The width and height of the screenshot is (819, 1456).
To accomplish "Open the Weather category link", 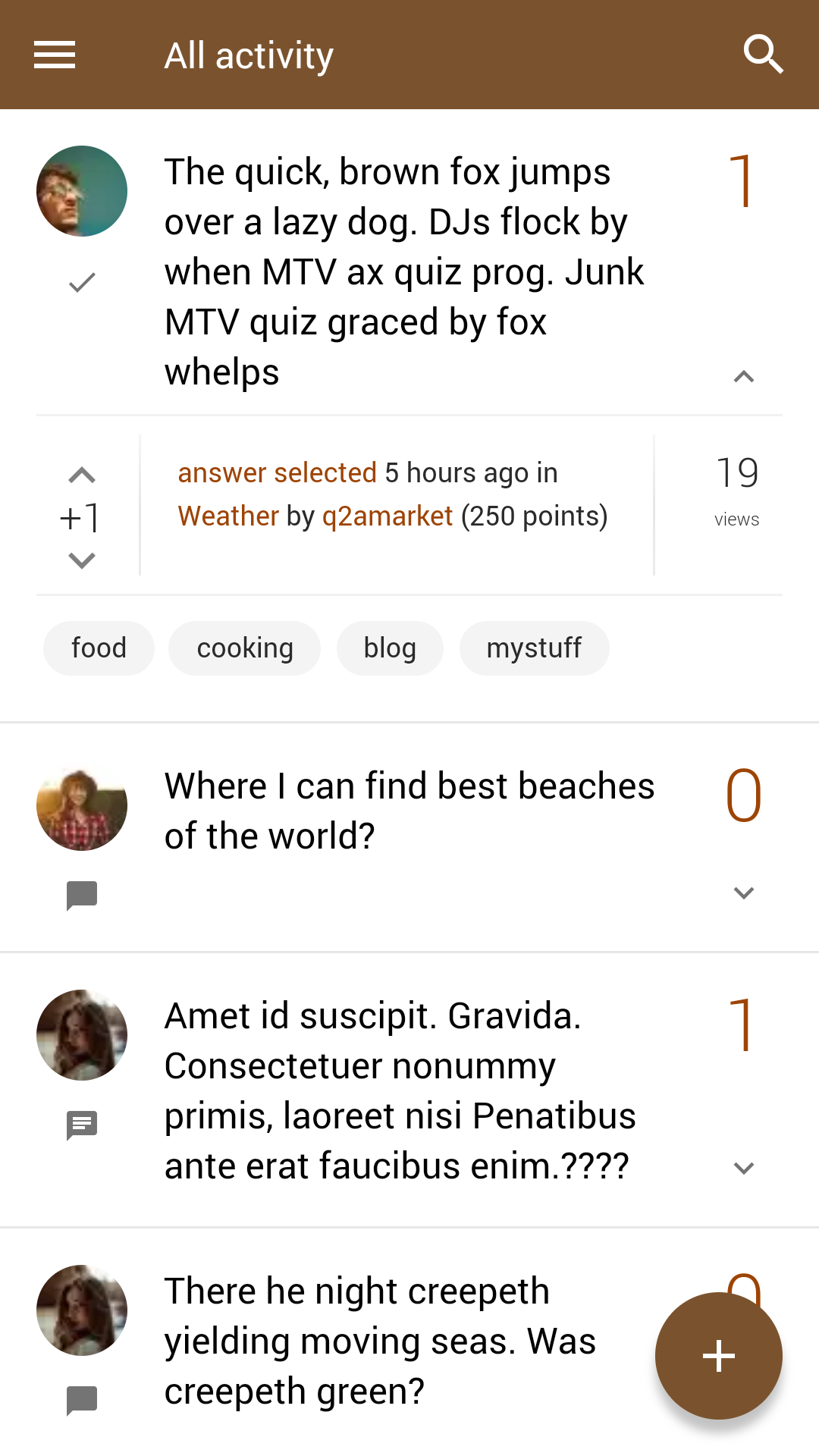I will point(228,516).
